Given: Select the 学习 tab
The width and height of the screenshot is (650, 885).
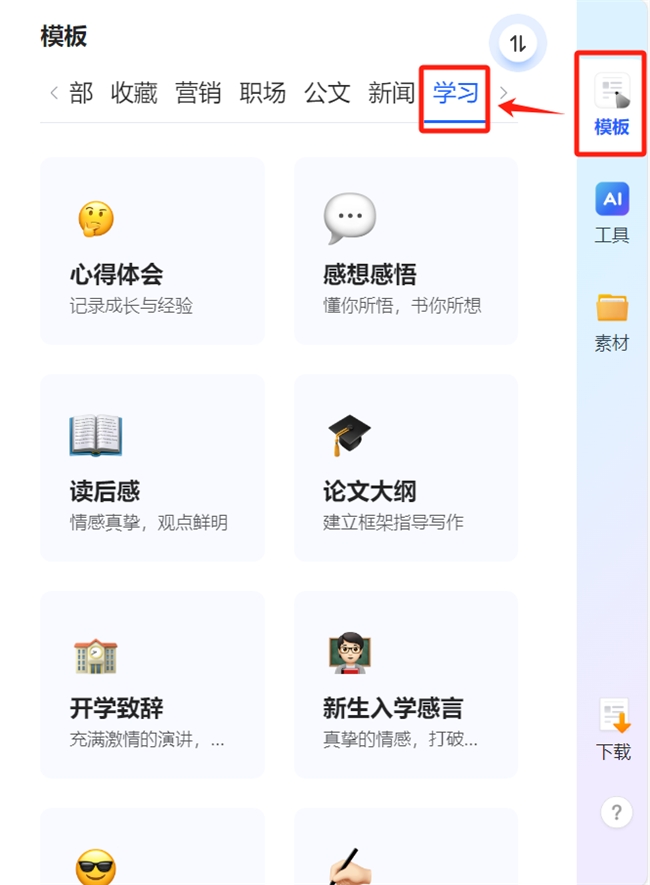Looking at the screenshot, I should point(455,94).
